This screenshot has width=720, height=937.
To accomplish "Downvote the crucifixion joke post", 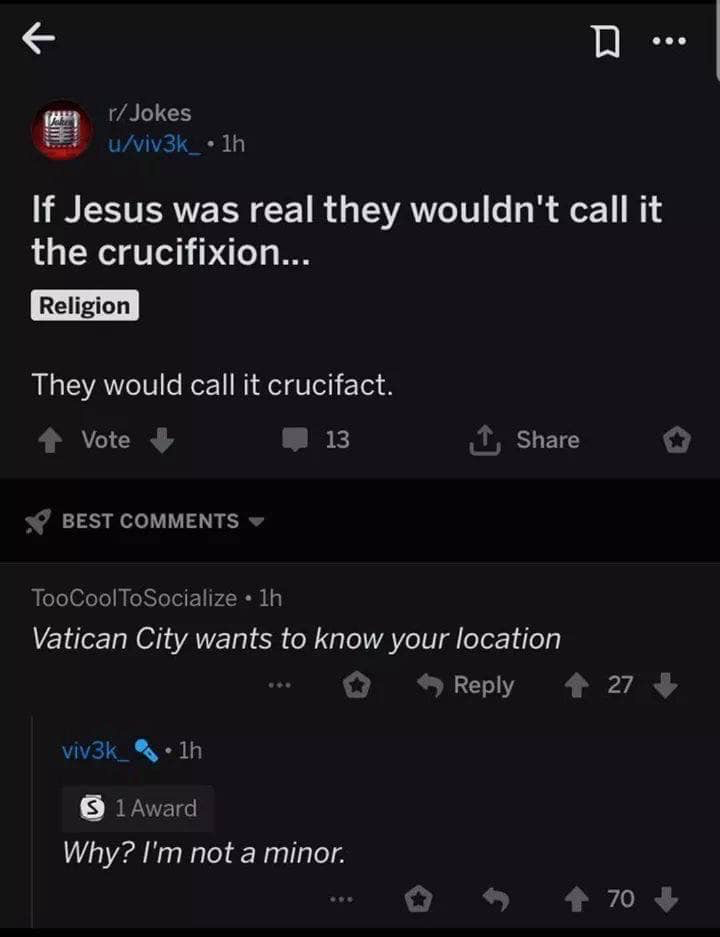I will 162,440.
